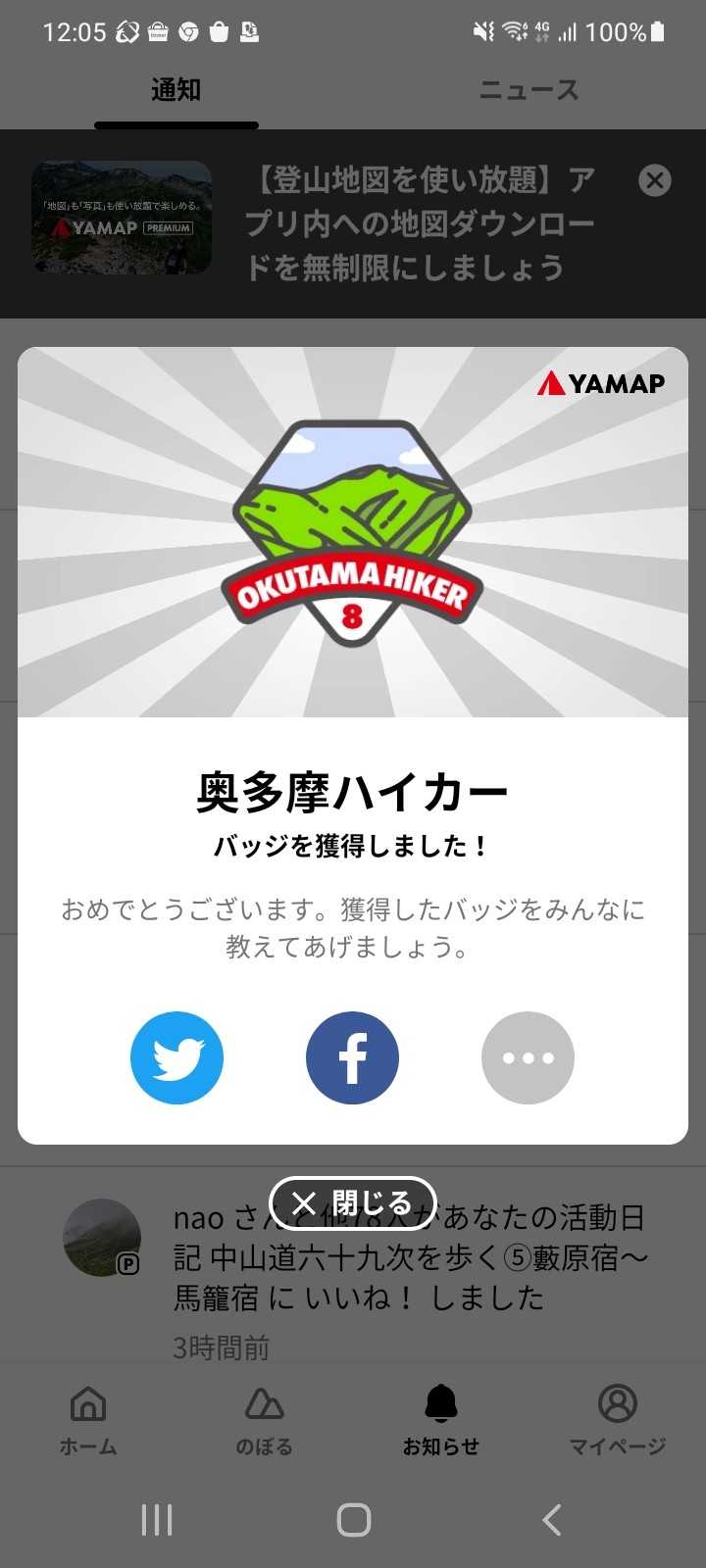Tap the system back button
The width and height of the screenshot is (706, 1568).
pos(552,1520)
